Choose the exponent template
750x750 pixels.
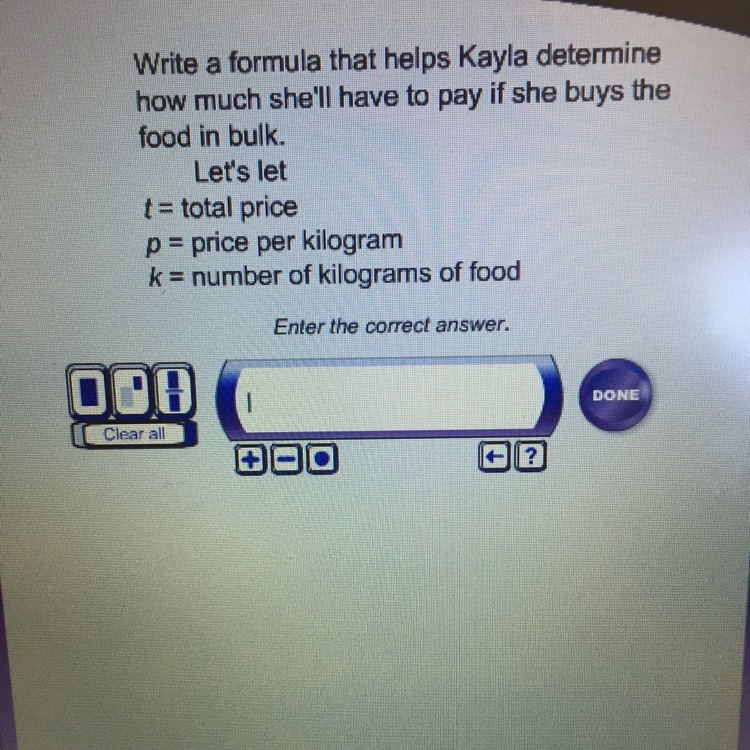[133, 393]
